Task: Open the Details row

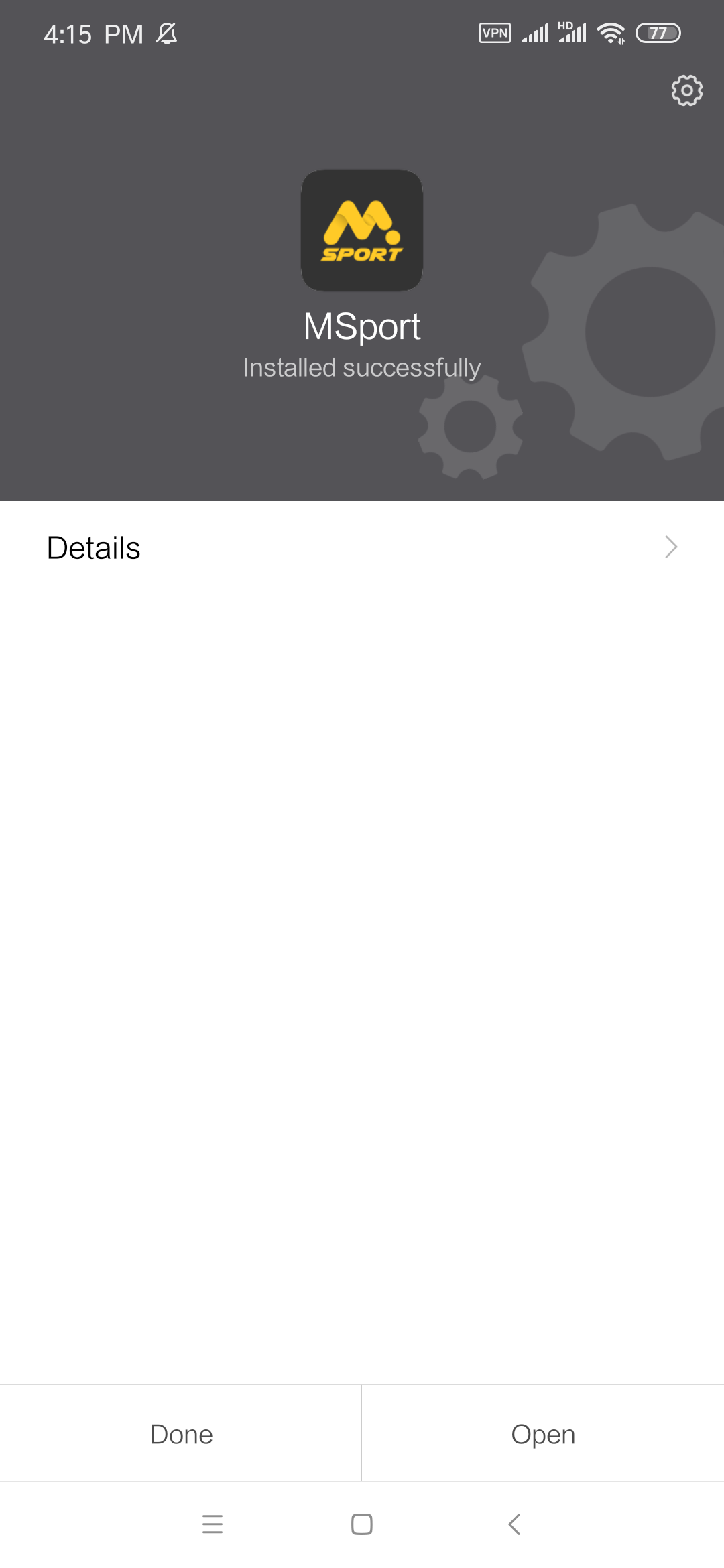Action: pos(362,547)
